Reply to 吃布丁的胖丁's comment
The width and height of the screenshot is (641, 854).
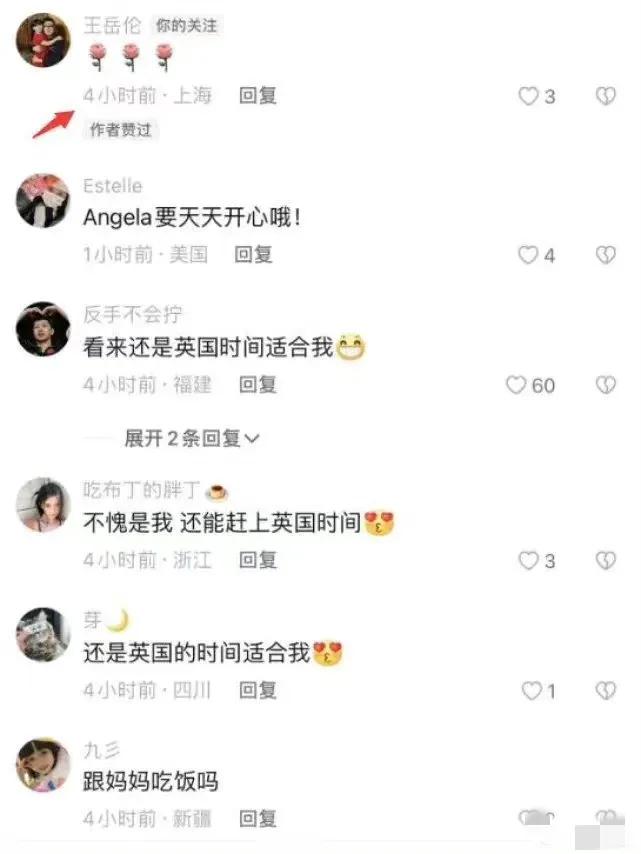pyautogui.click(x=258, y=560)
